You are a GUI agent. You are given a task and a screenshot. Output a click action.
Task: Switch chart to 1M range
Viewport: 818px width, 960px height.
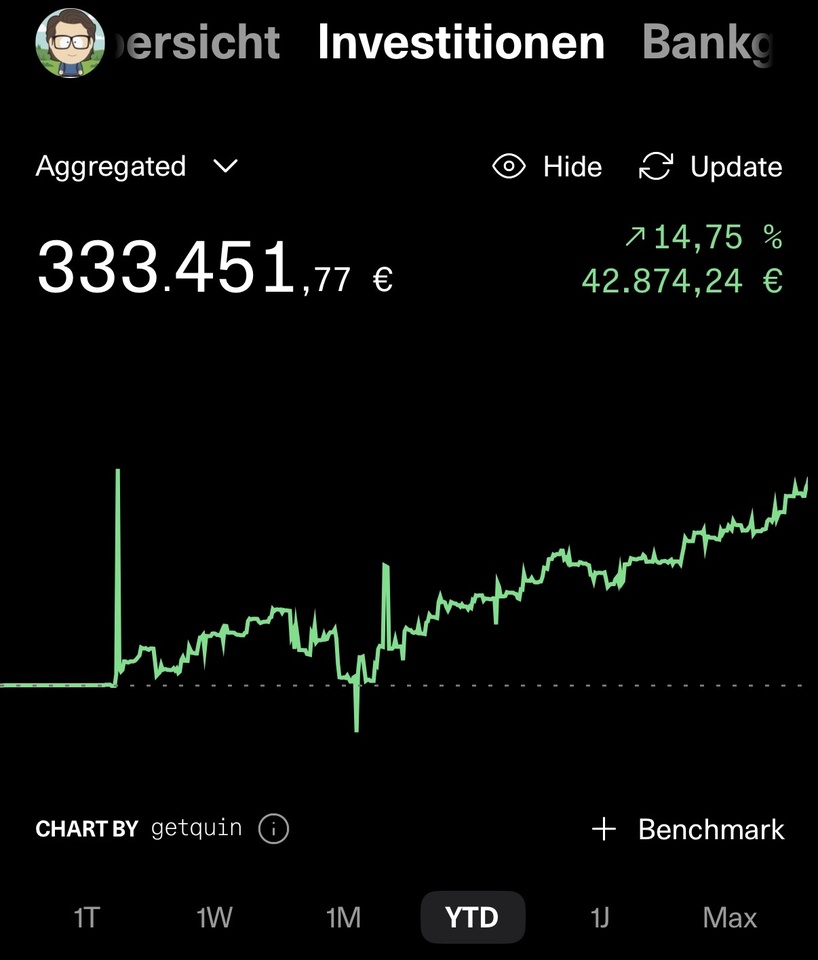343,917
